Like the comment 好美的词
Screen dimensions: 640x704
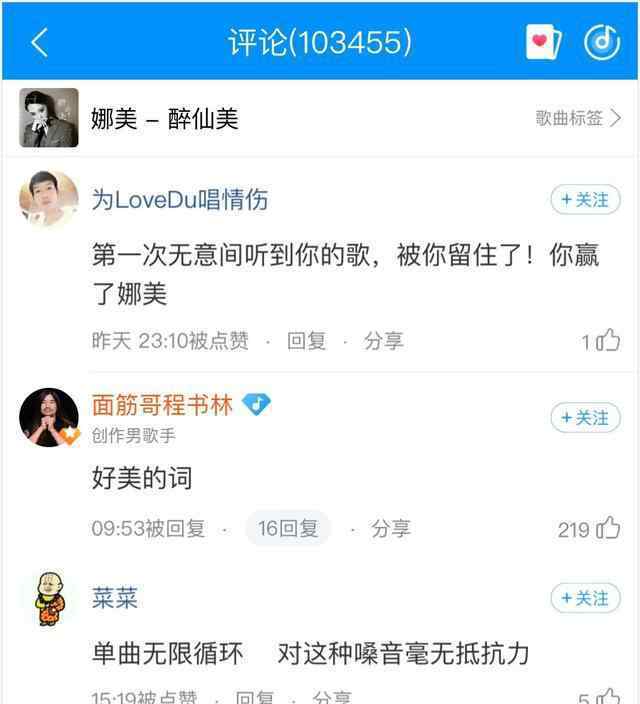(607, 529)
